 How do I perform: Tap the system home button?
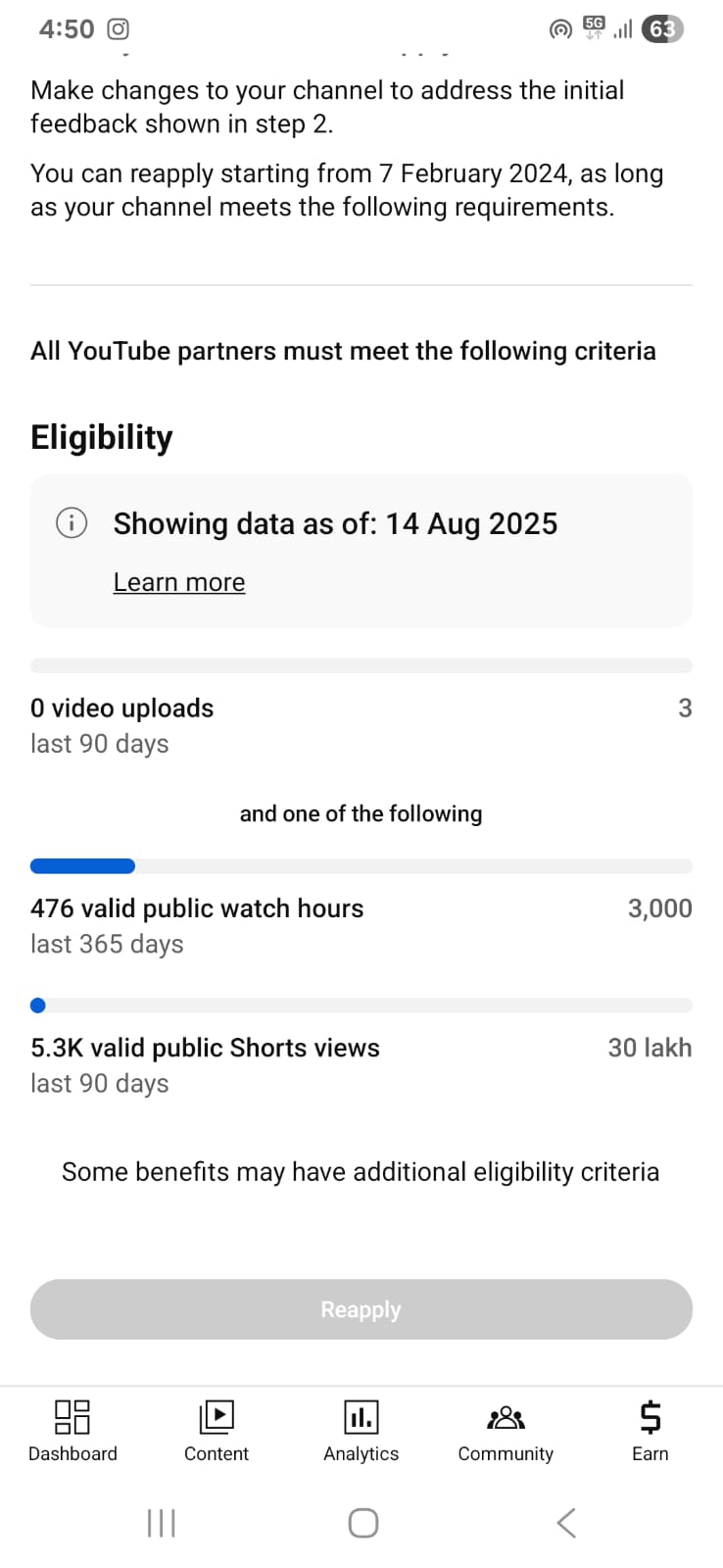click(363, 1523)
